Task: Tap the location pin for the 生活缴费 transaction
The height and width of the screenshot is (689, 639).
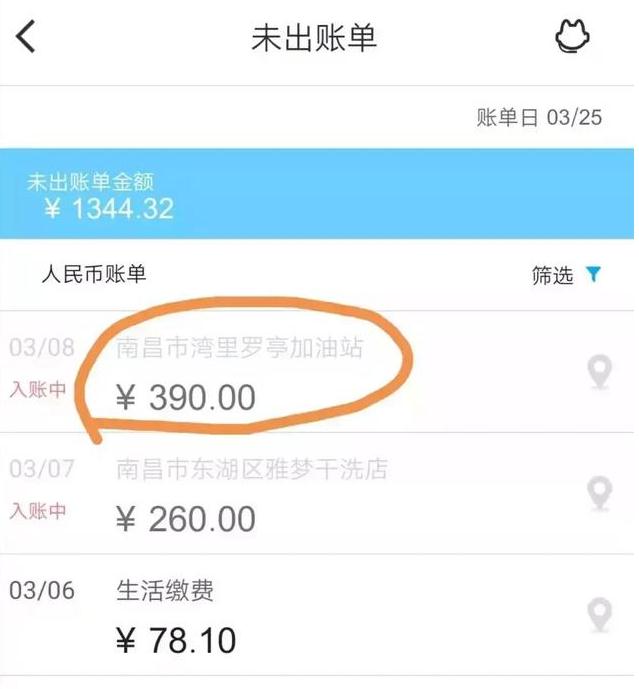Action: pos(599,615)
